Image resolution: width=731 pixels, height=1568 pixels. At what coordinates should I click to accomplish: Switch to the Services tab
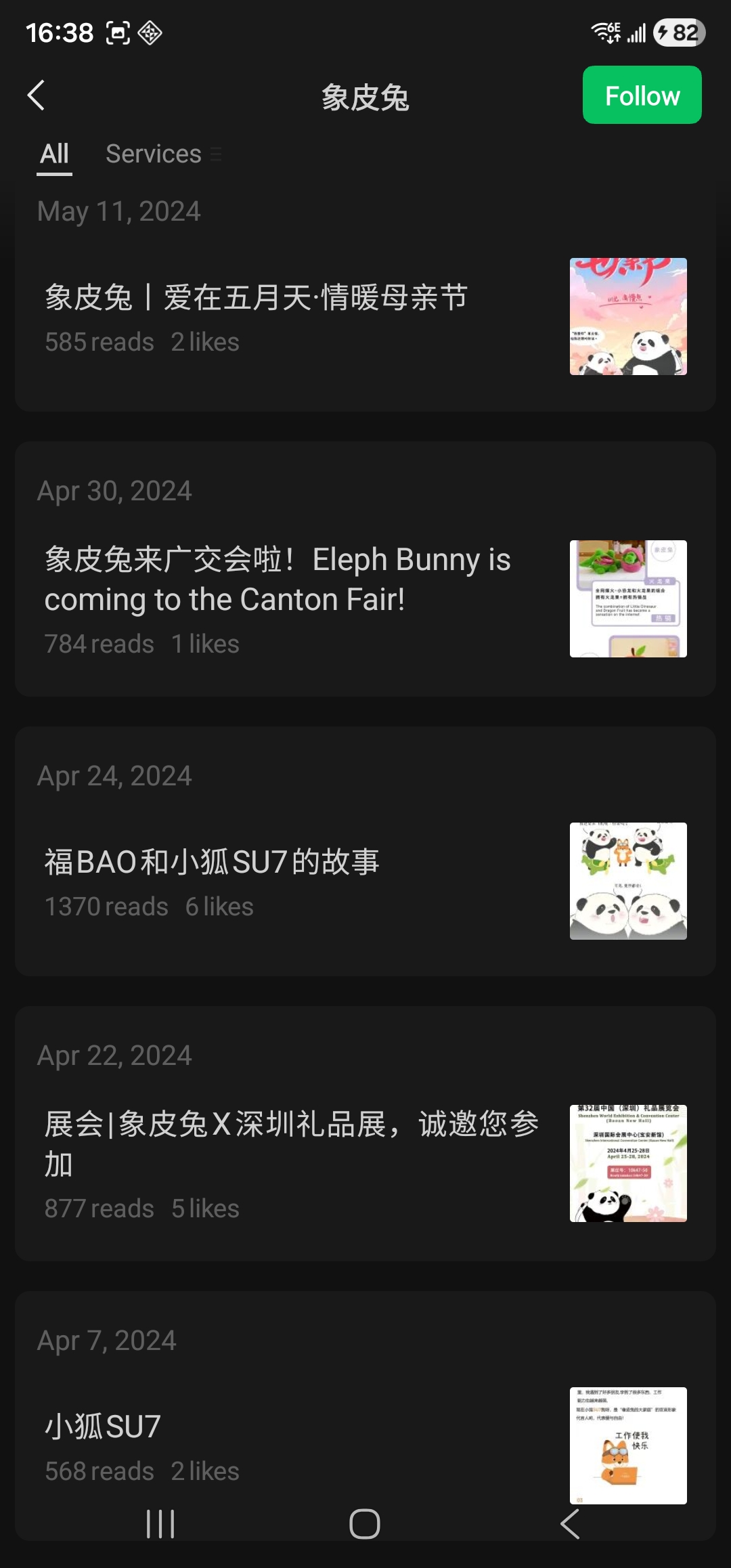(154, 154)
